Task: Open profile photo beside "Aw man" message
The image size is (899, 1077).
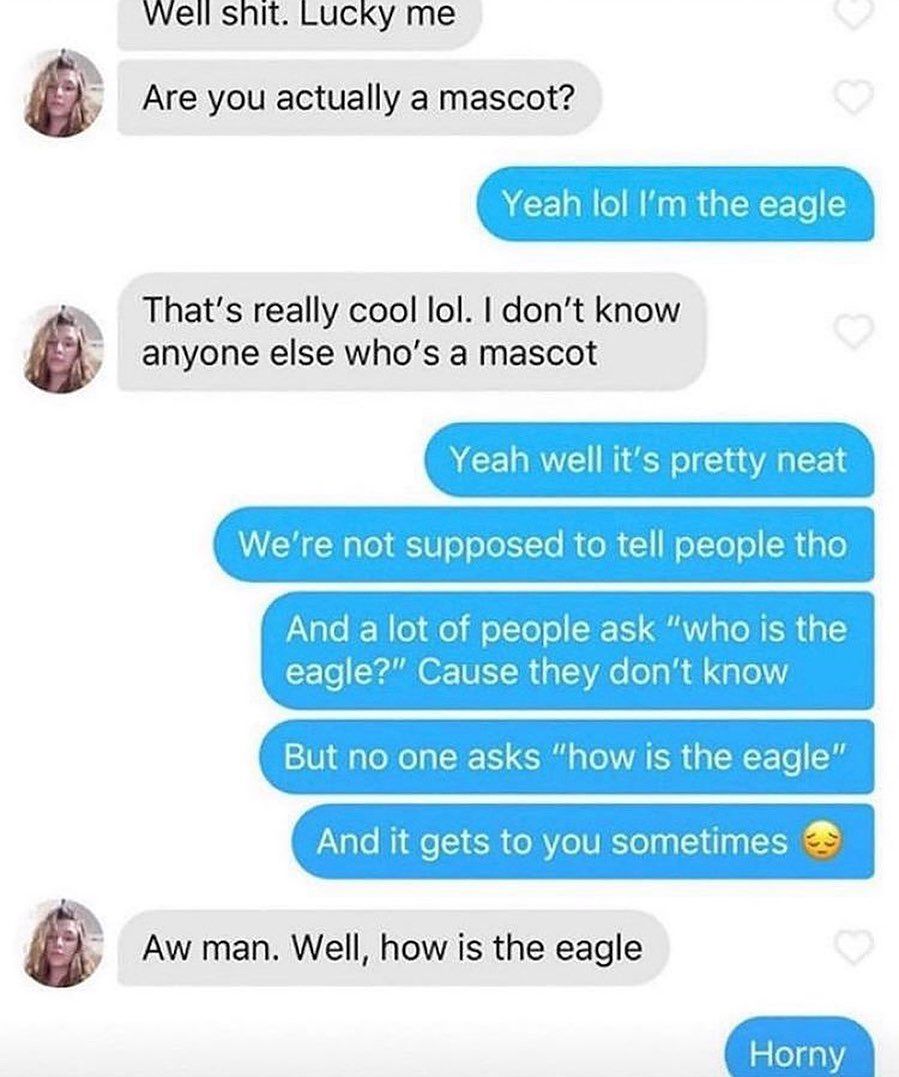Action: pos(63,942)
